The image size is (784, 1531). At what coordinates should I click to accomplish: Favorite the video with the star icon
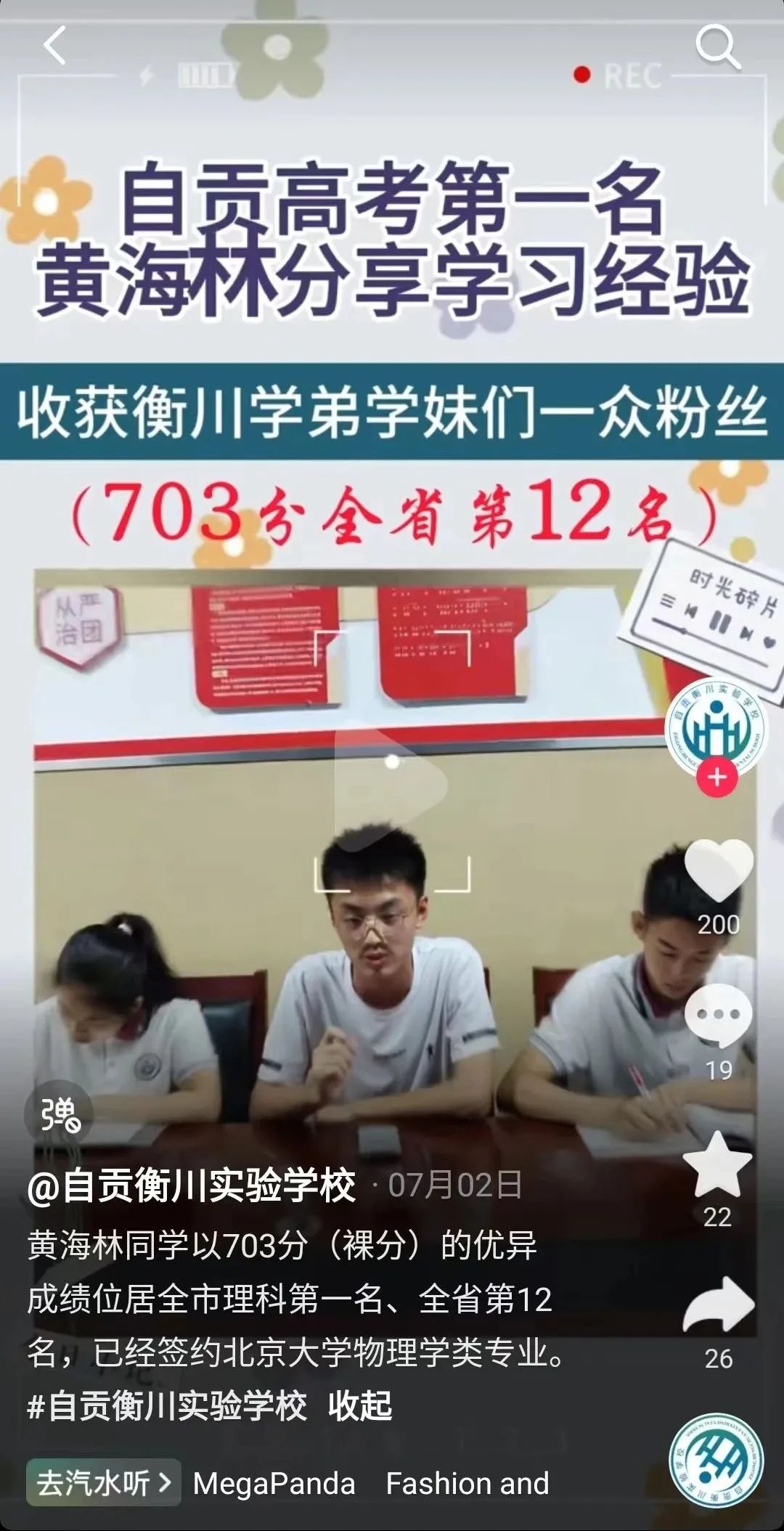(x=717, y=1166)
